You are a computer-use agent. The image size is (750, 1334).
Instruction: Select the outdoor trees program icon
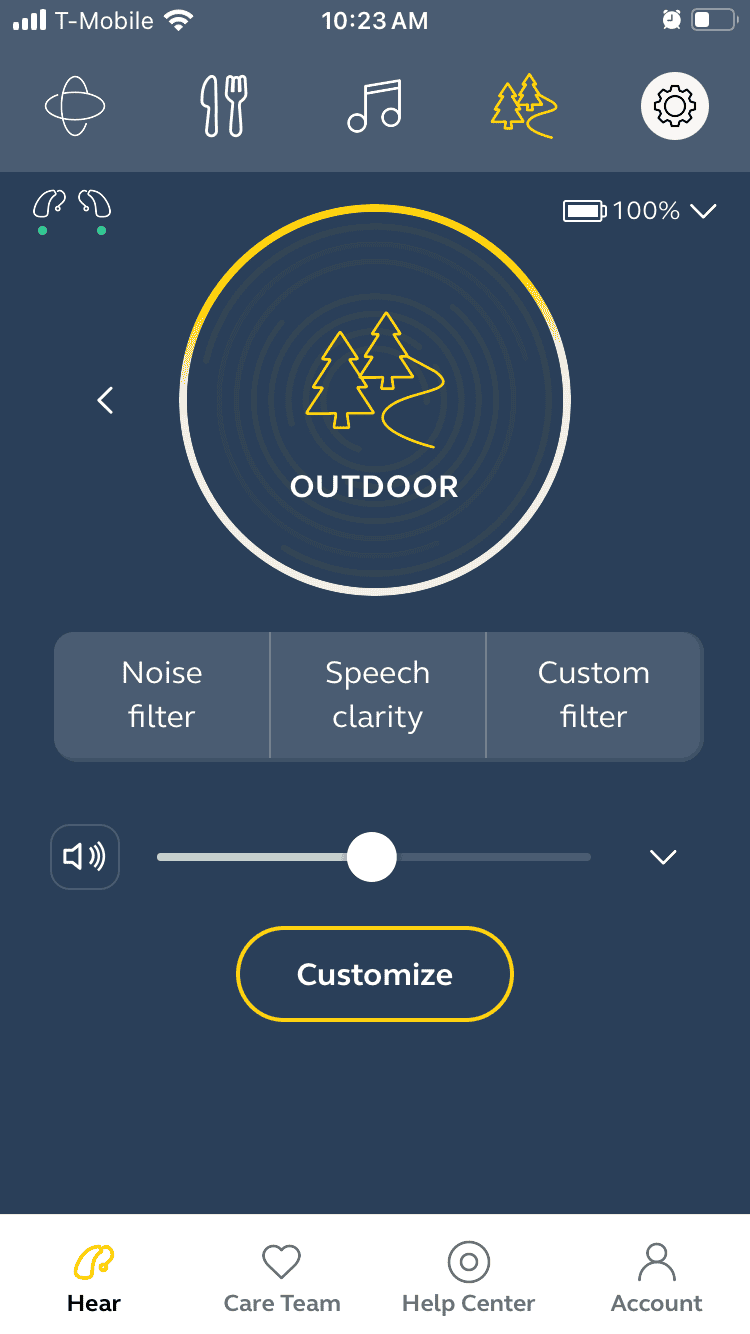coord(524,105)
